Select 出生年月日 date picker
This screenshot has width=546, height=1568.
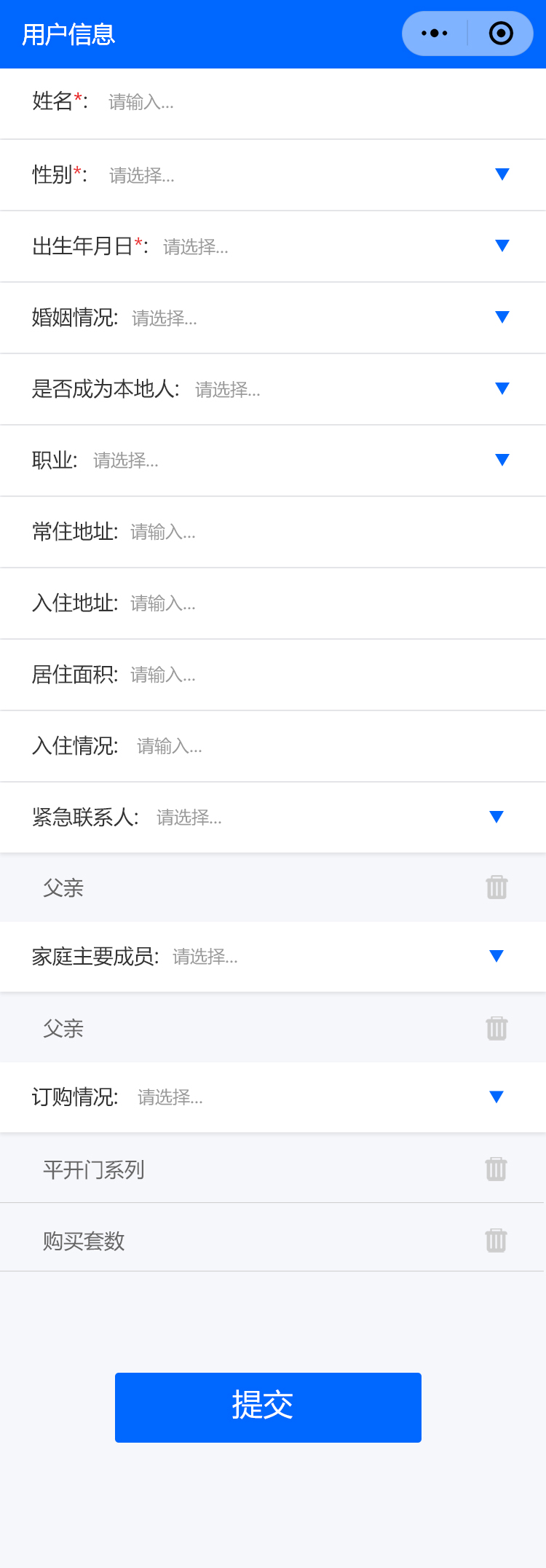(502, 246)
